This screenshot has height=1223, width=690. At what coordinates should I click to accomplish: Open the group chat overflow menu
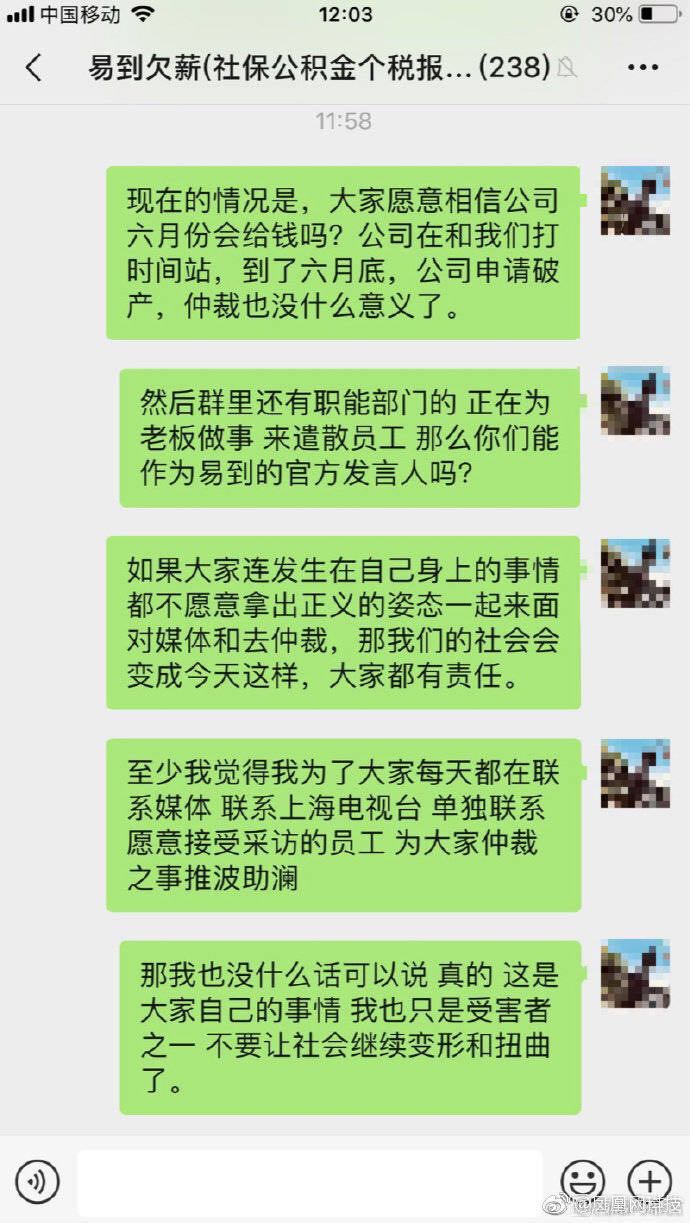(643, 68)
